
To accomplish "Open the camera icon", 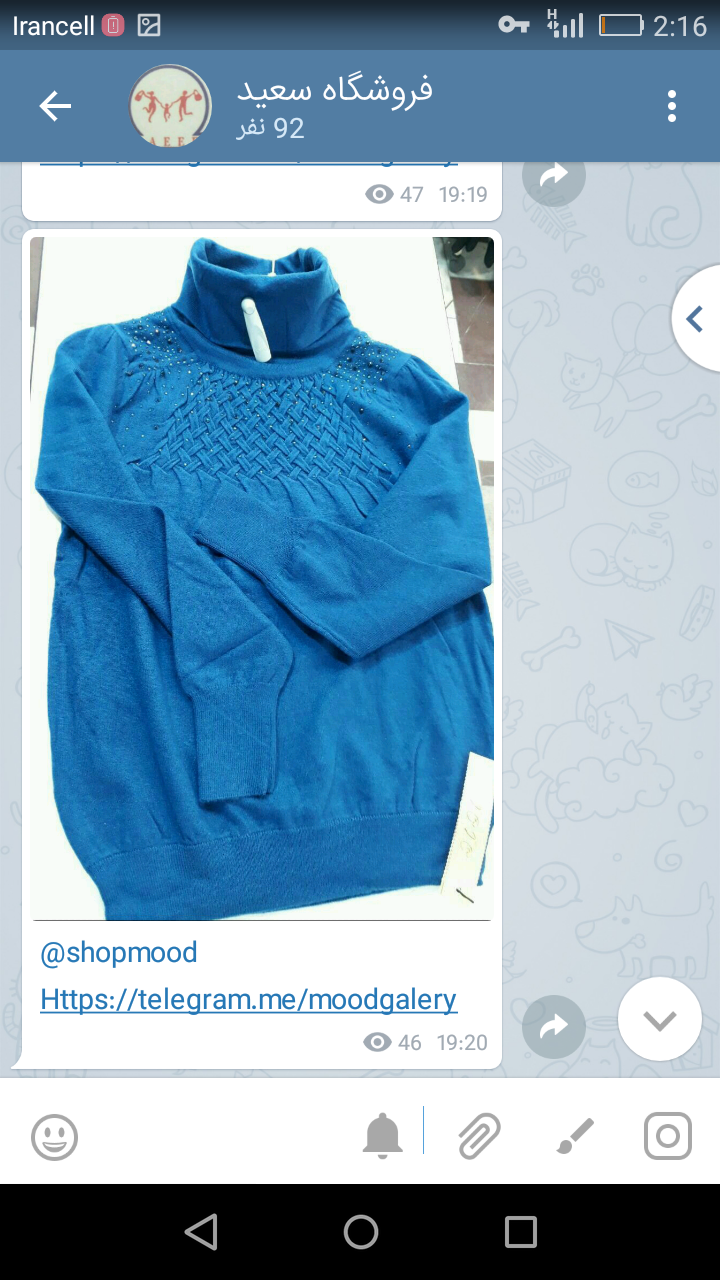I will point(668,1136).
